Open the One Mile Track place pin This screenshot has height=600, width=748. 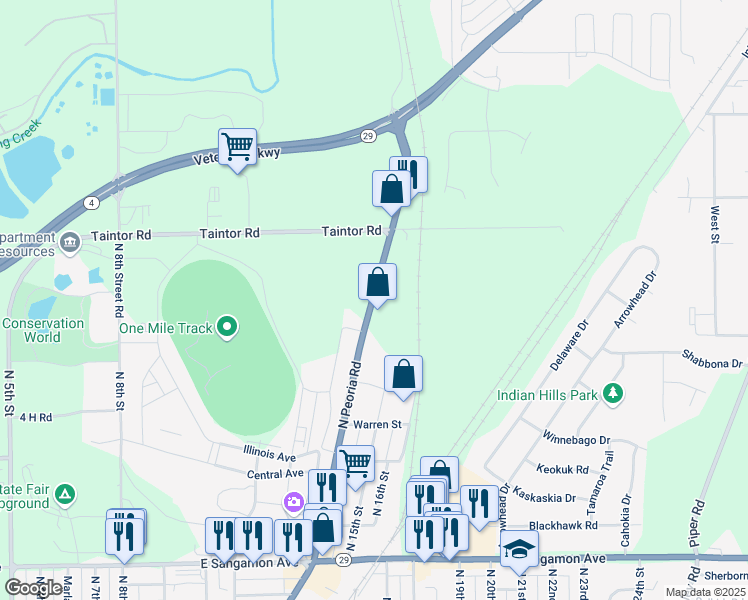[x=228, y=326]
